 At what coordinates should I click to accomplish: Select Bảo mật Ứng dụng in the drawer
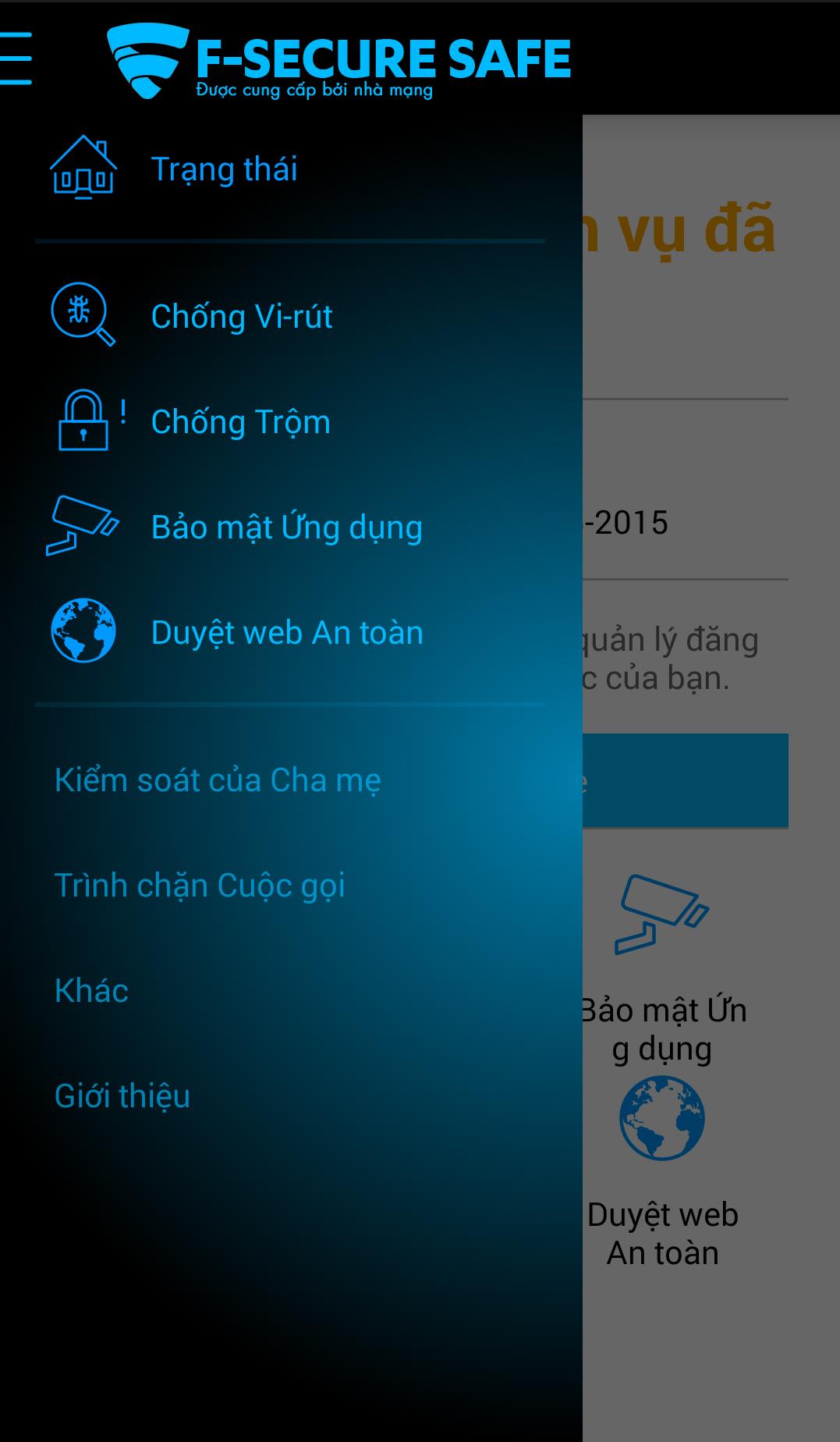point(286,527)
